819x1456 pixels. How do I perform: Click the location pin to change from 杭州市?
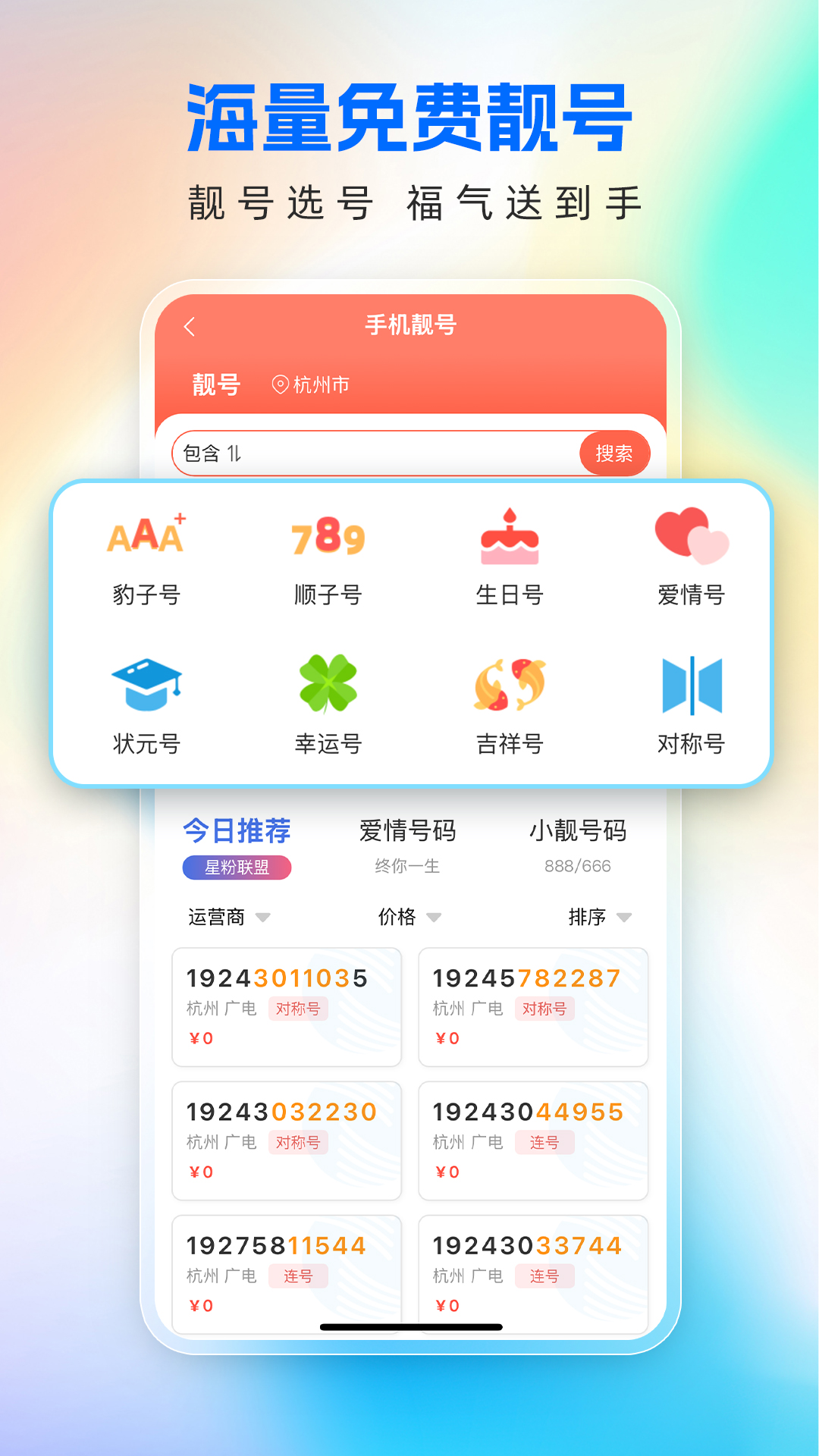pyautogui.click(x=280, y=384)
